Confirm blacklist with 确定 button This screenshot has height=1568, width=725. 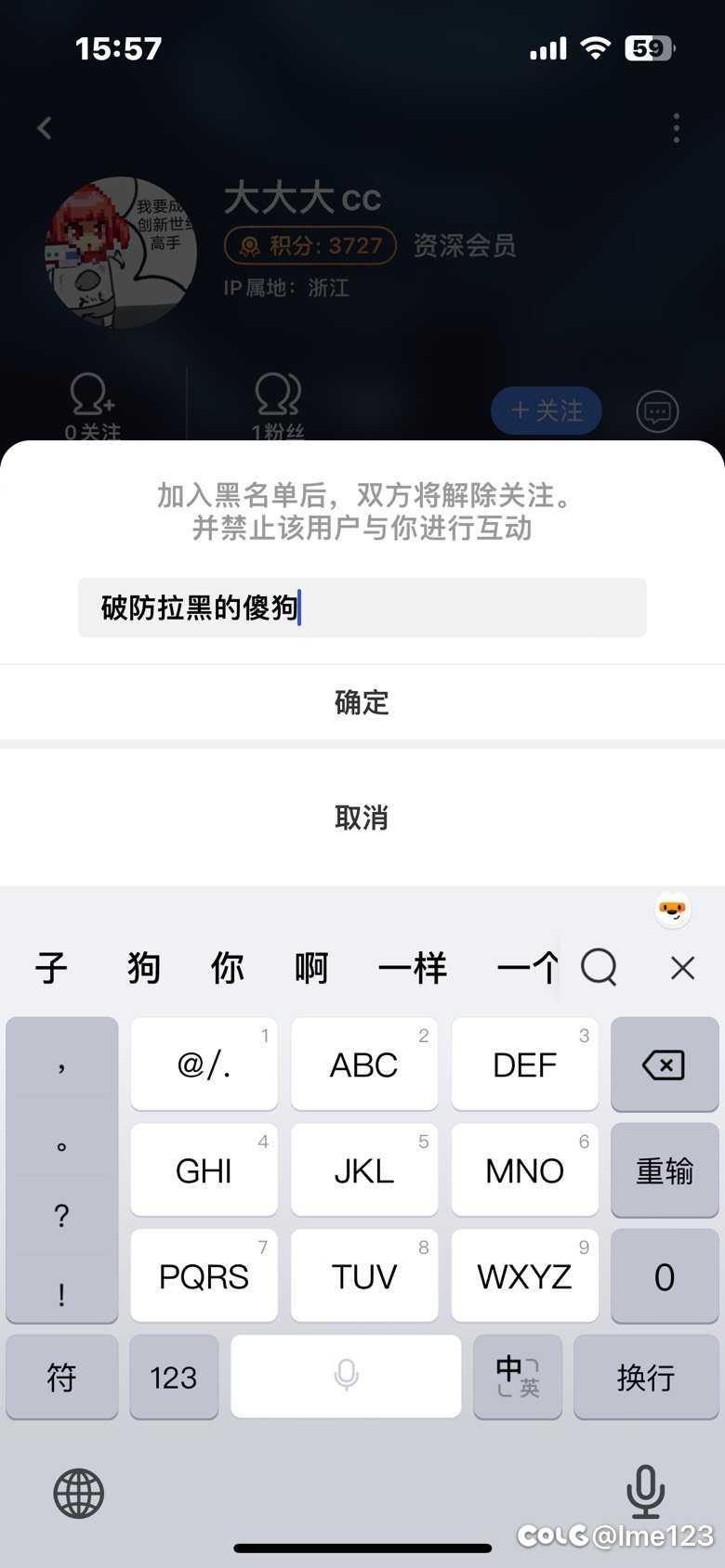362,702
